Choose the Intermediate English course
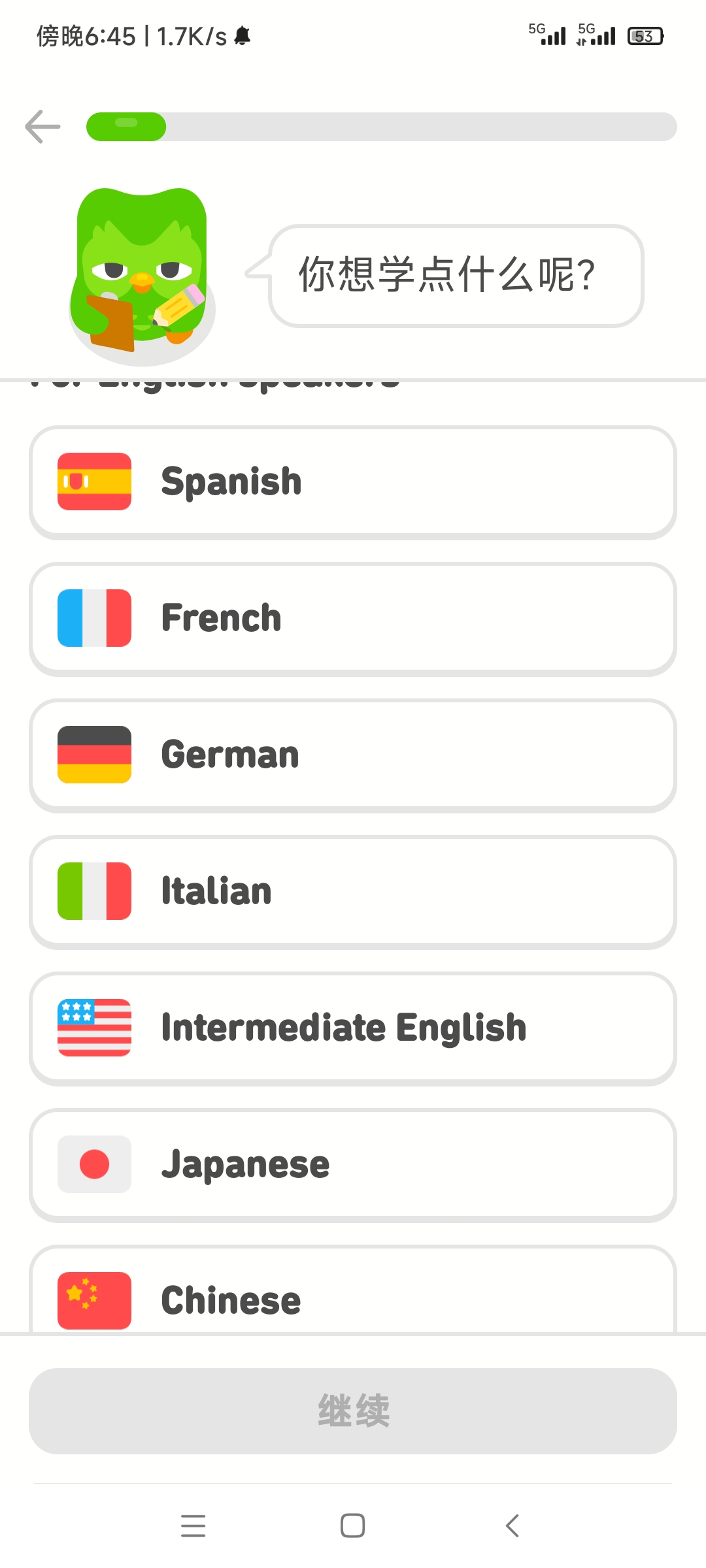 coord(353,1028)
